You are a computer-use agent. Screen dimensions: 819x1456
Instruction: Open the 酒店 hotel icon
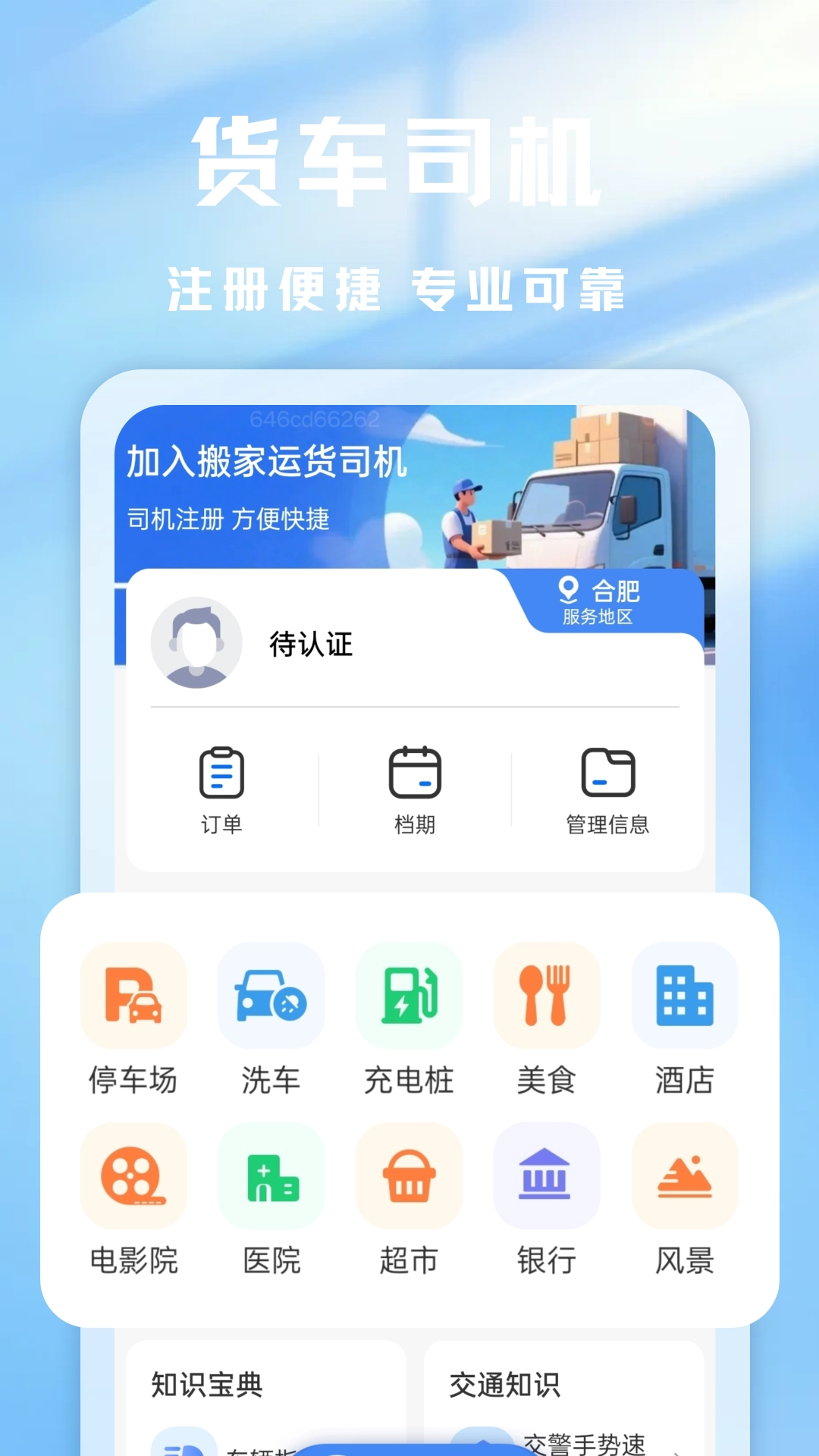point(684,996)
